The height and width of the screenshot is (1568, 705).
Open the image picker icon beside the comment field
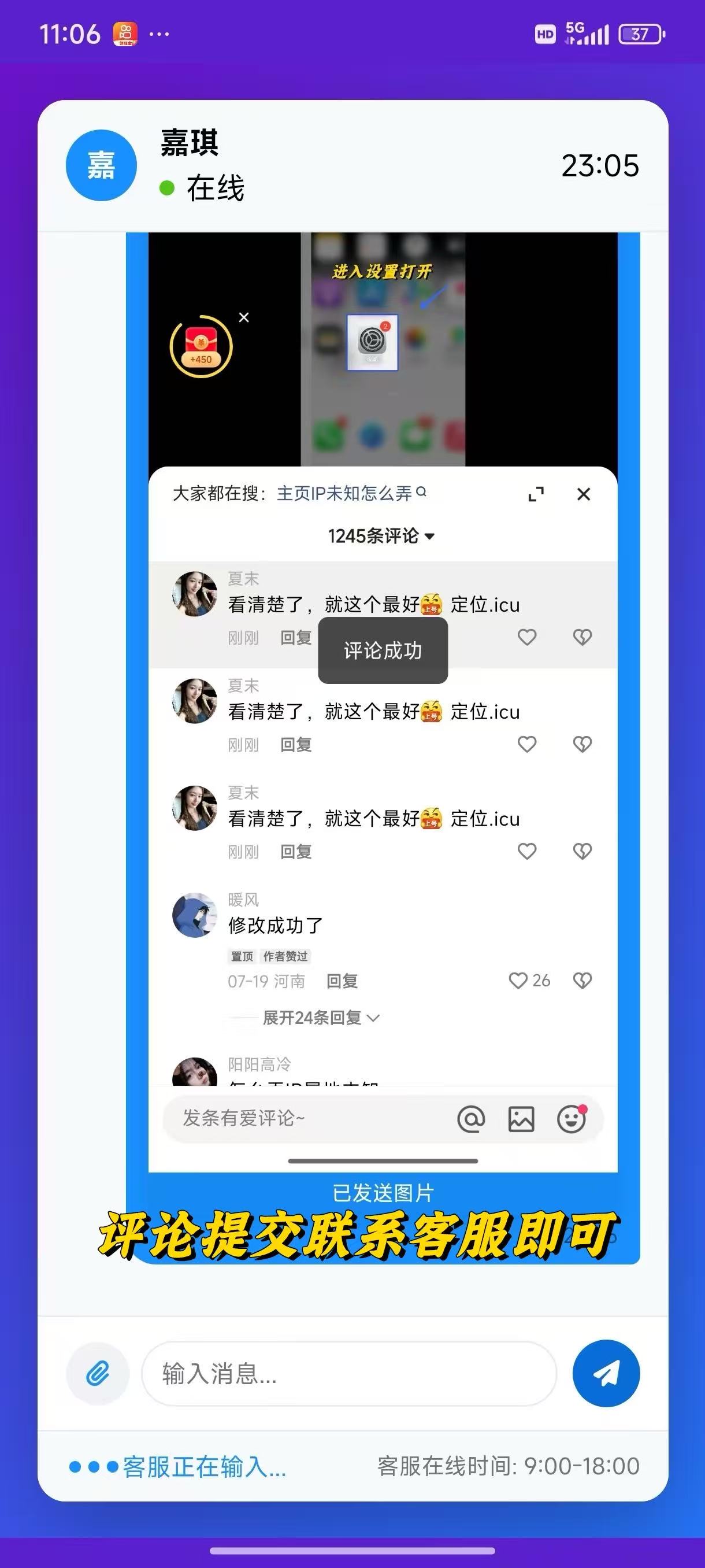click(x=520, y=1119)
